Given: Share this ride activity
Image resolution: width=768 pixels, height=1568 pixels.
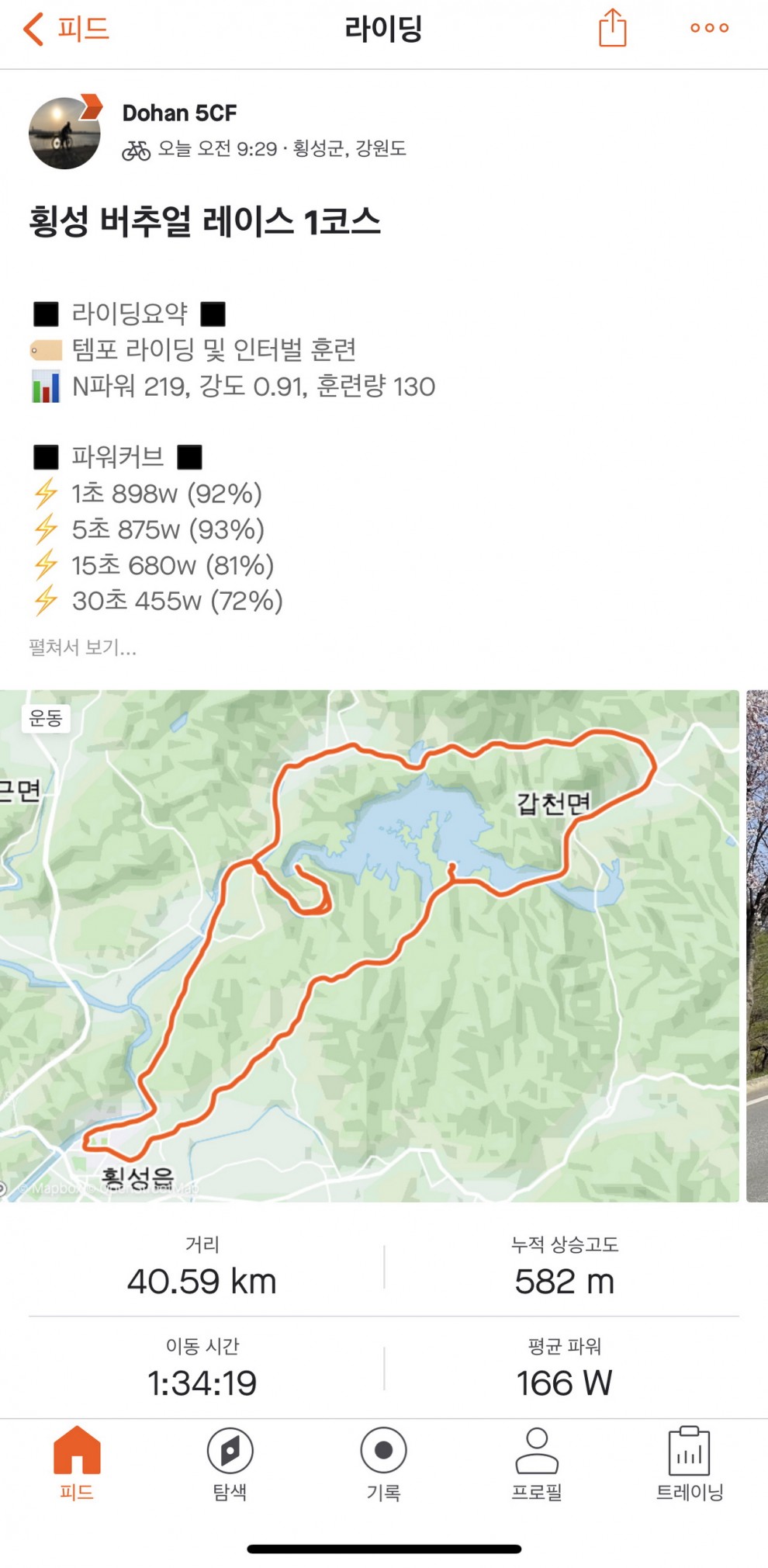Looking at the screenshot, I should (612, 29).
